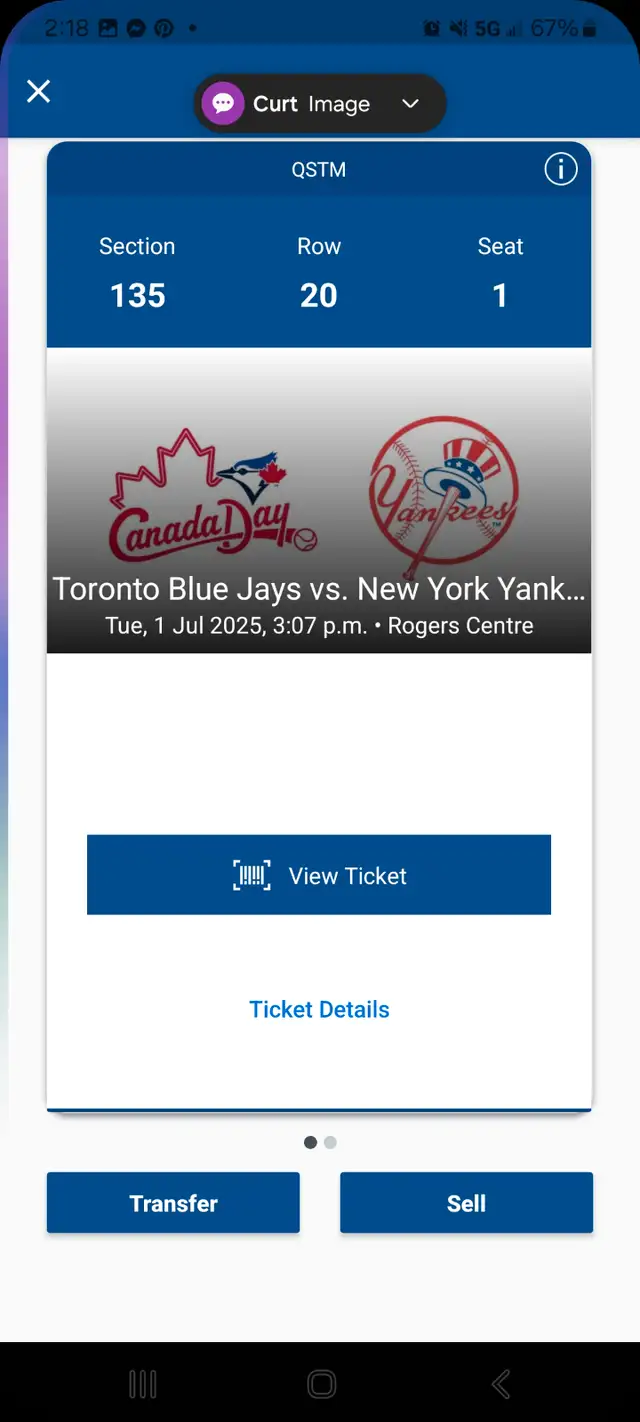
Task: Sell this ticket
Action: pyautogui.click(x=466, y=1203)
